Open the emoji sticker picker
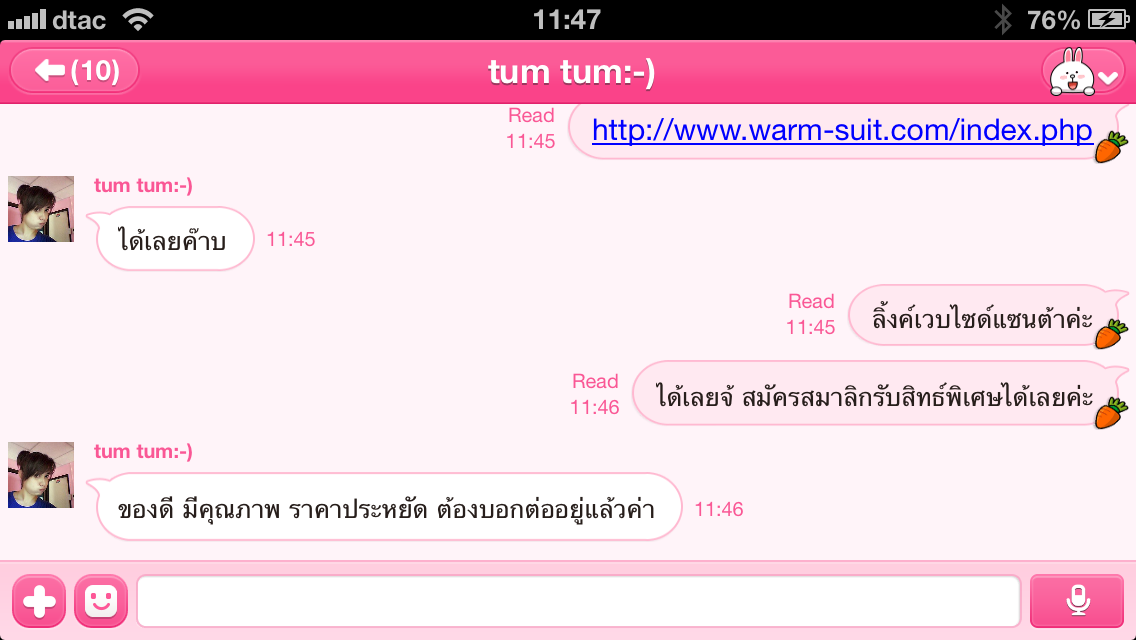This screenshot has height=640, width=1136. click(x=101, y=601)
